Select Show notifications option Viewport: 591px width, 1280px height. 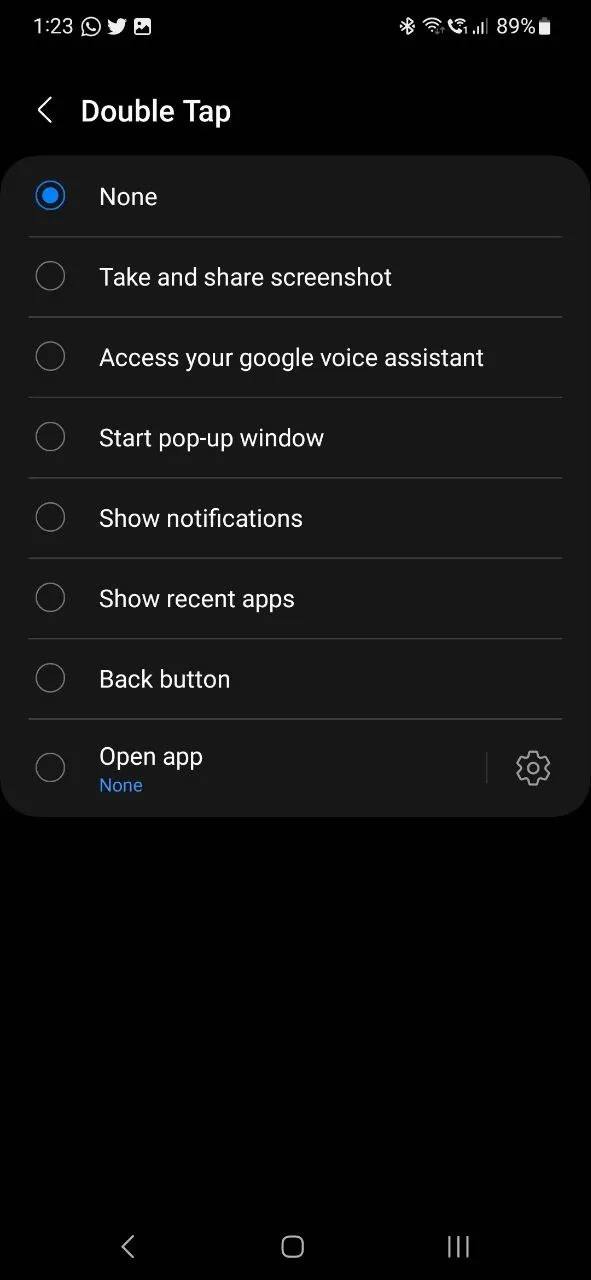coord(295,518)
